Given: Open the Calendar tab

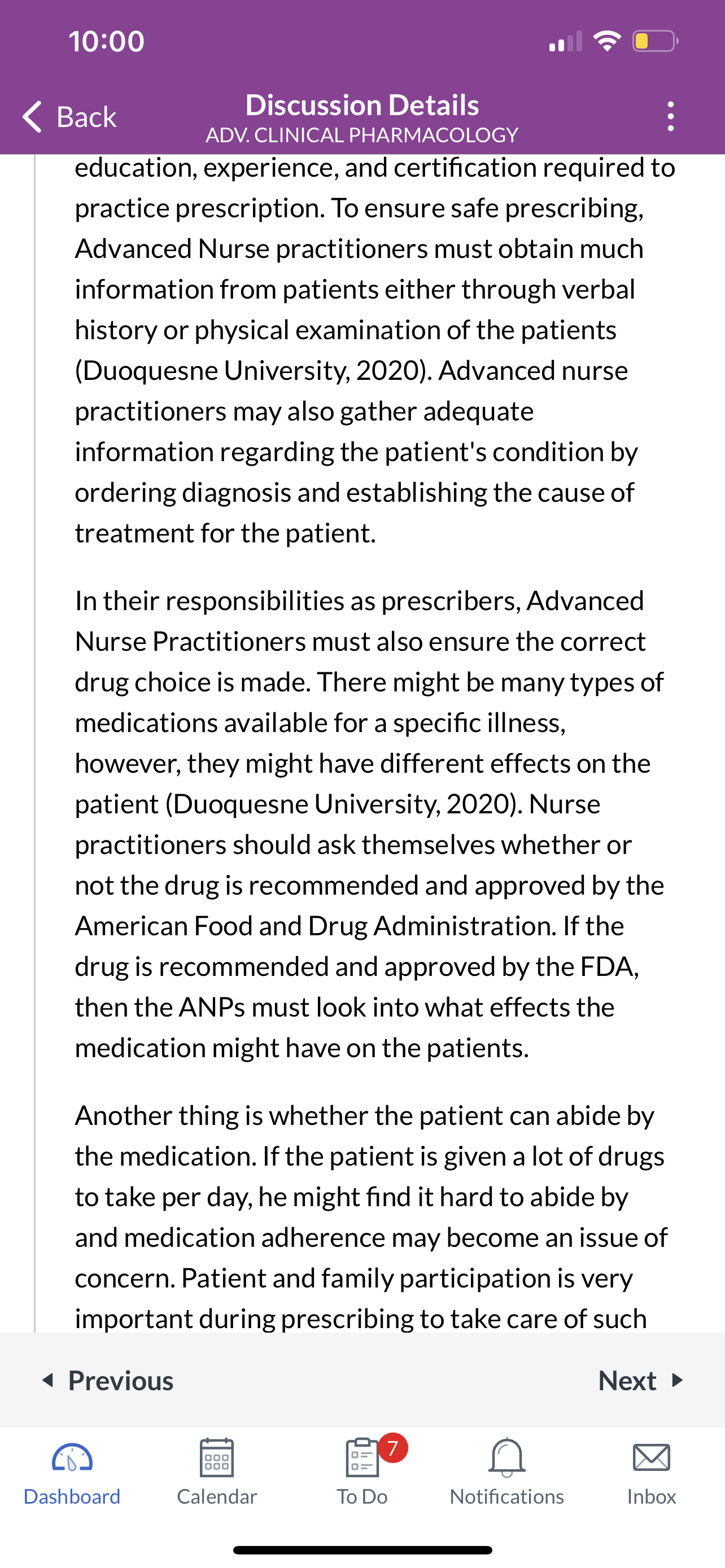Looking at the screenshot, I should 217,1473.
